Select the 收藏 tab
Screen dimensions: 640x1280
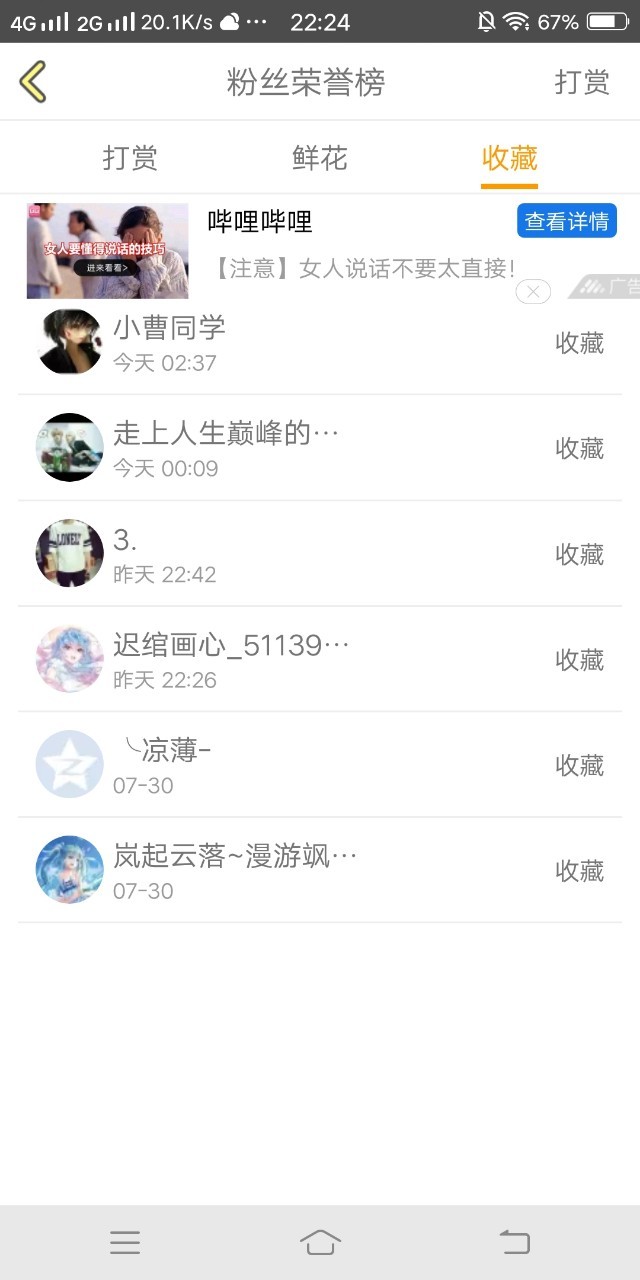510,158
